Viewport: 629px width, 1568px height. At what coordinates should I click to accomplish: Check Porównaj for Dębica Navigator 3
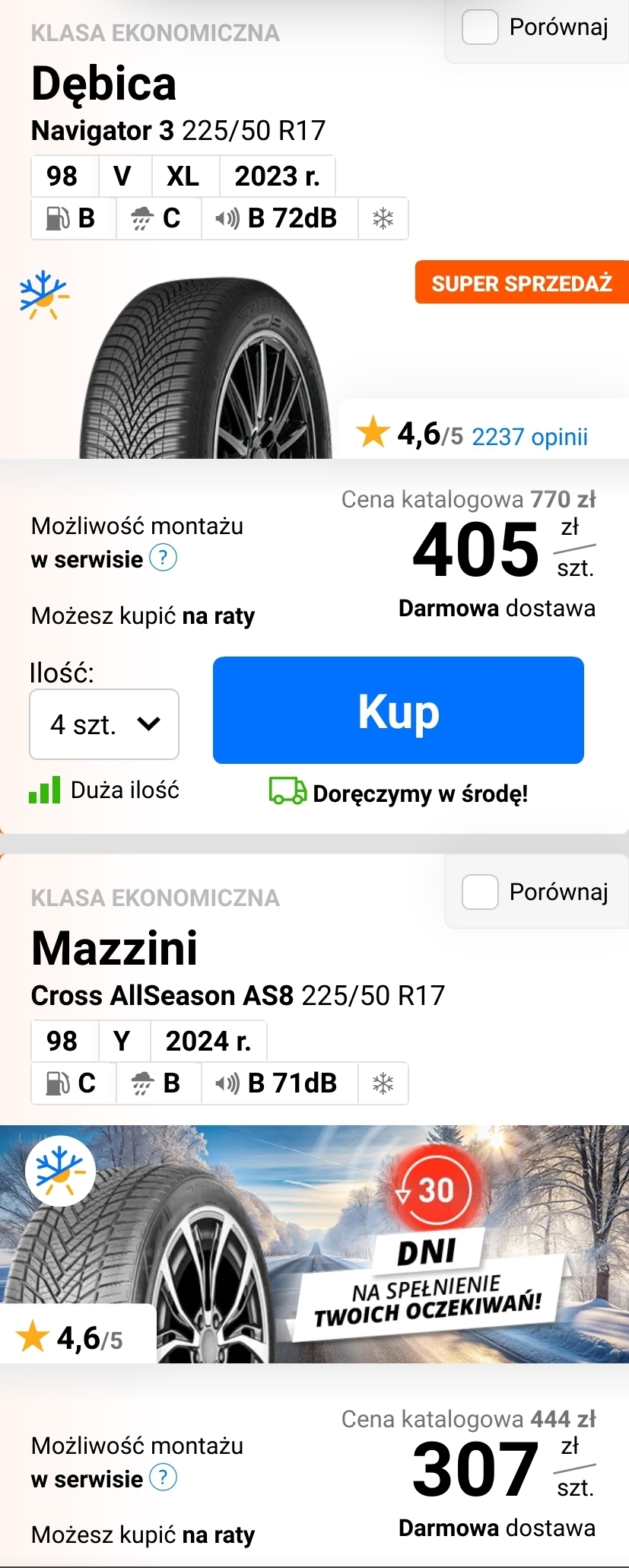click(480, 27)
